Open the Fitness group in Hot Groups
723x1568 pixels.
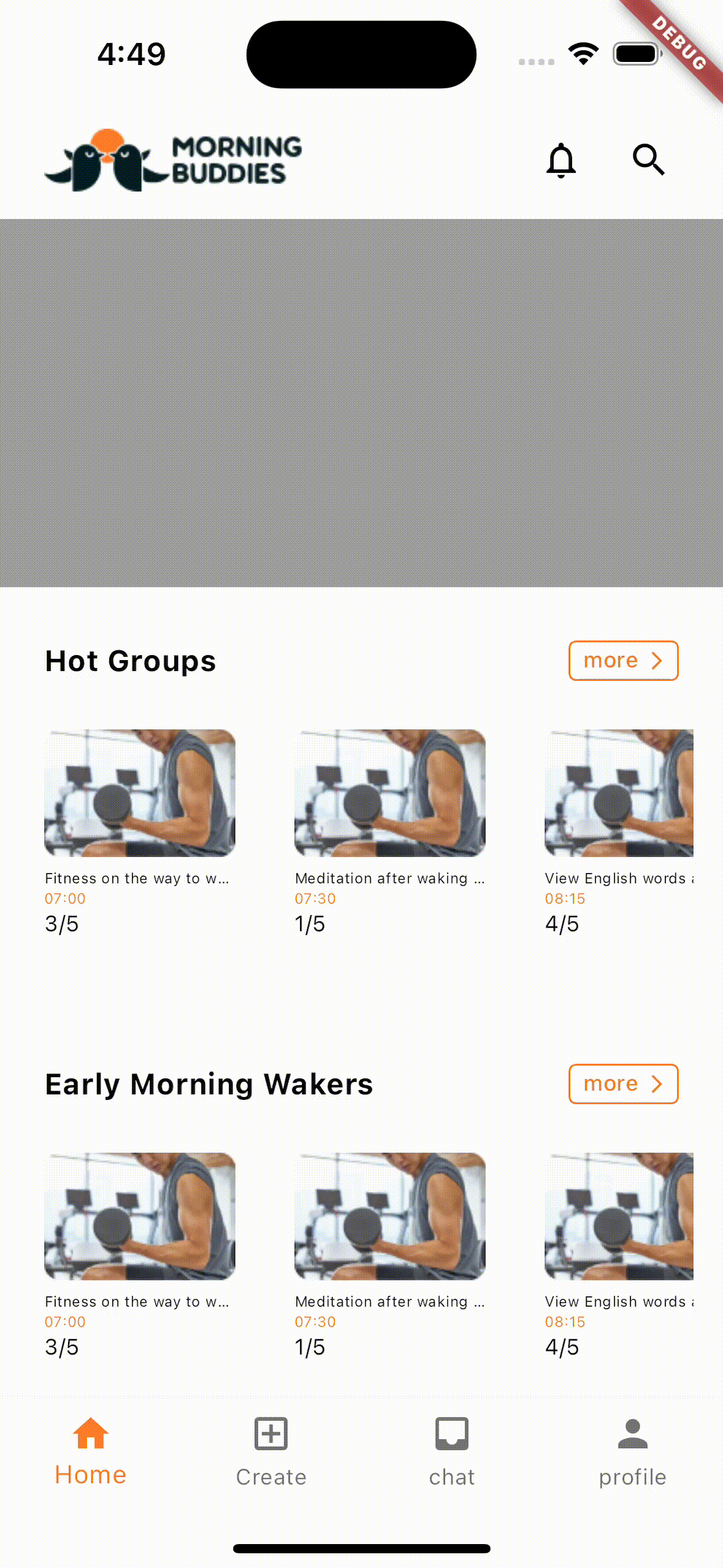pos(140,793)
